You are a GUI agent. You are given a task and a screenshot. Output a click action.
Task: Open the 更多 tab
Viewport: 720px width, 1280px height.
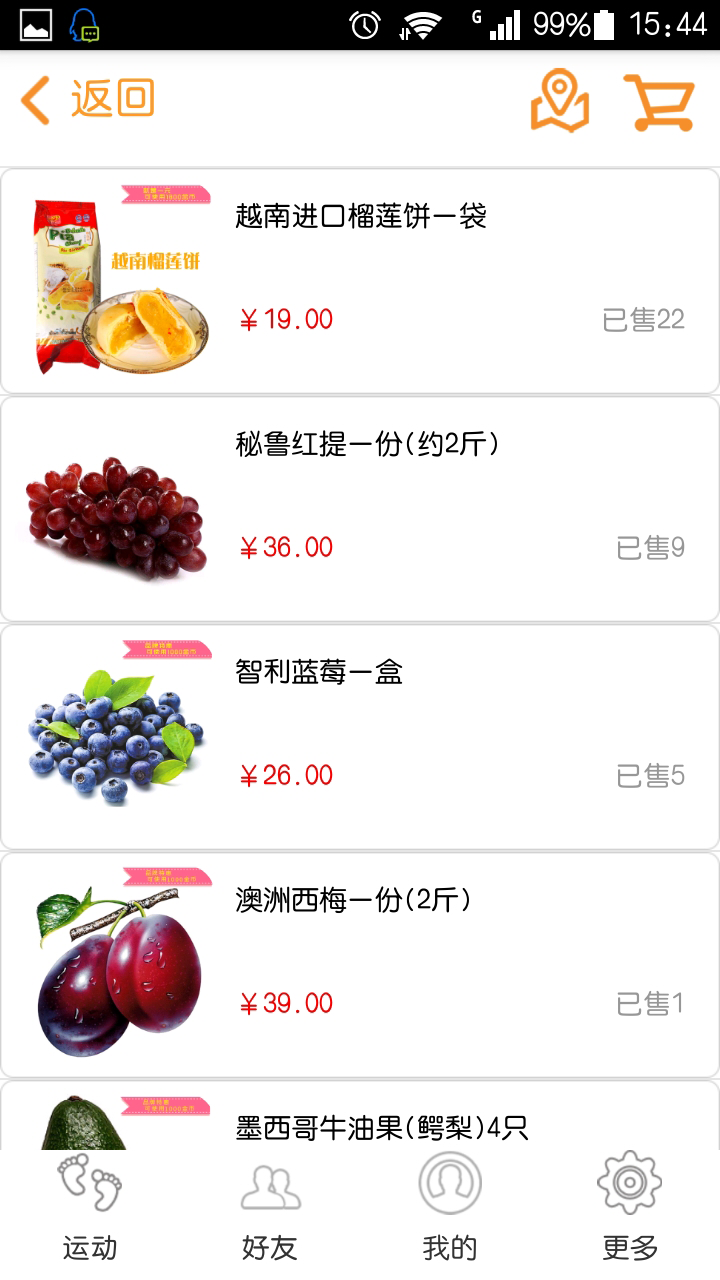pos(629,1210)
